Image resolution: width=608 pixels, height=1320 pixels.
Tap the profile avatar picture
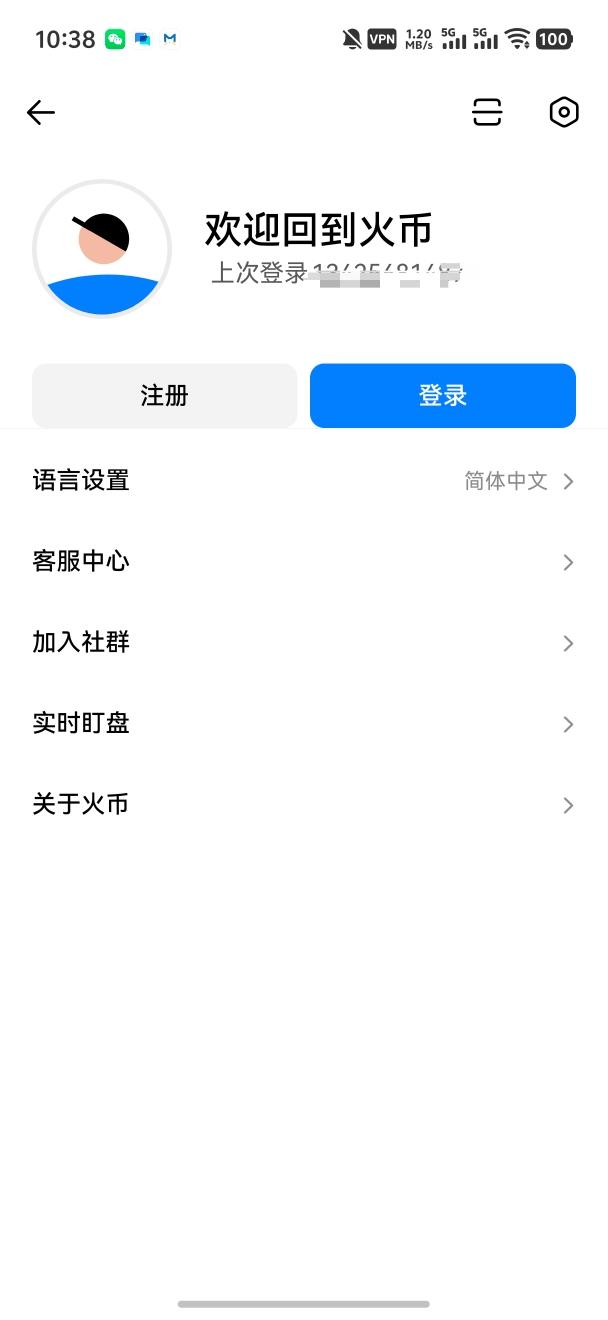[102, 249]
